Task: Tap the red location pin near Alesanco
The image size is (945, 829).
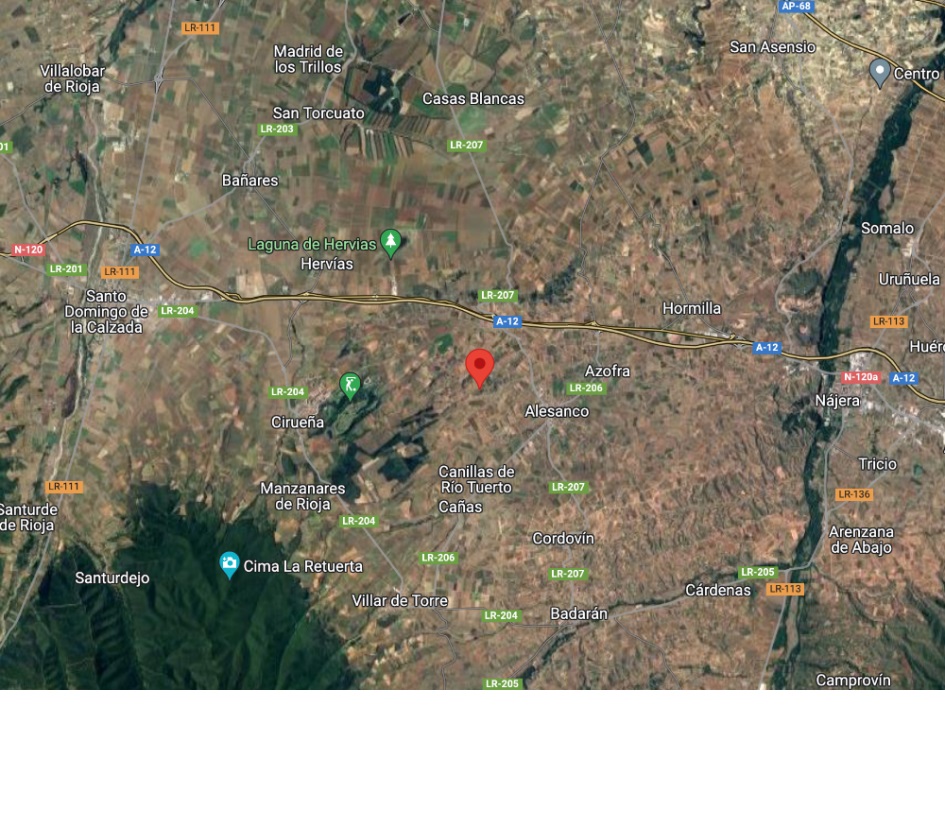Action: 480,365
